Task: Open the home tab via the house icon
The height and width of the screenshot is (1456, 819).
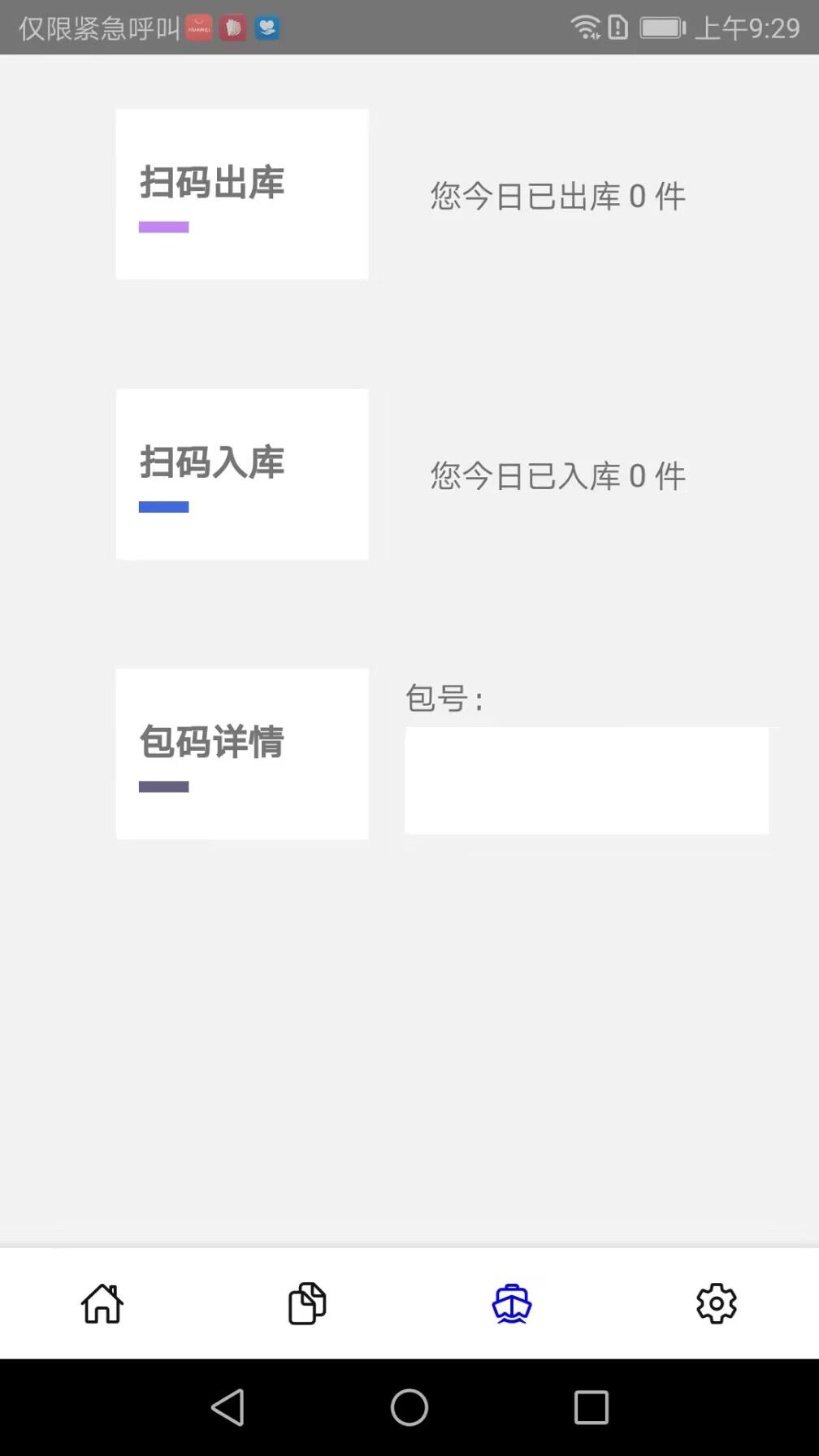Action: coord(101,1303)
